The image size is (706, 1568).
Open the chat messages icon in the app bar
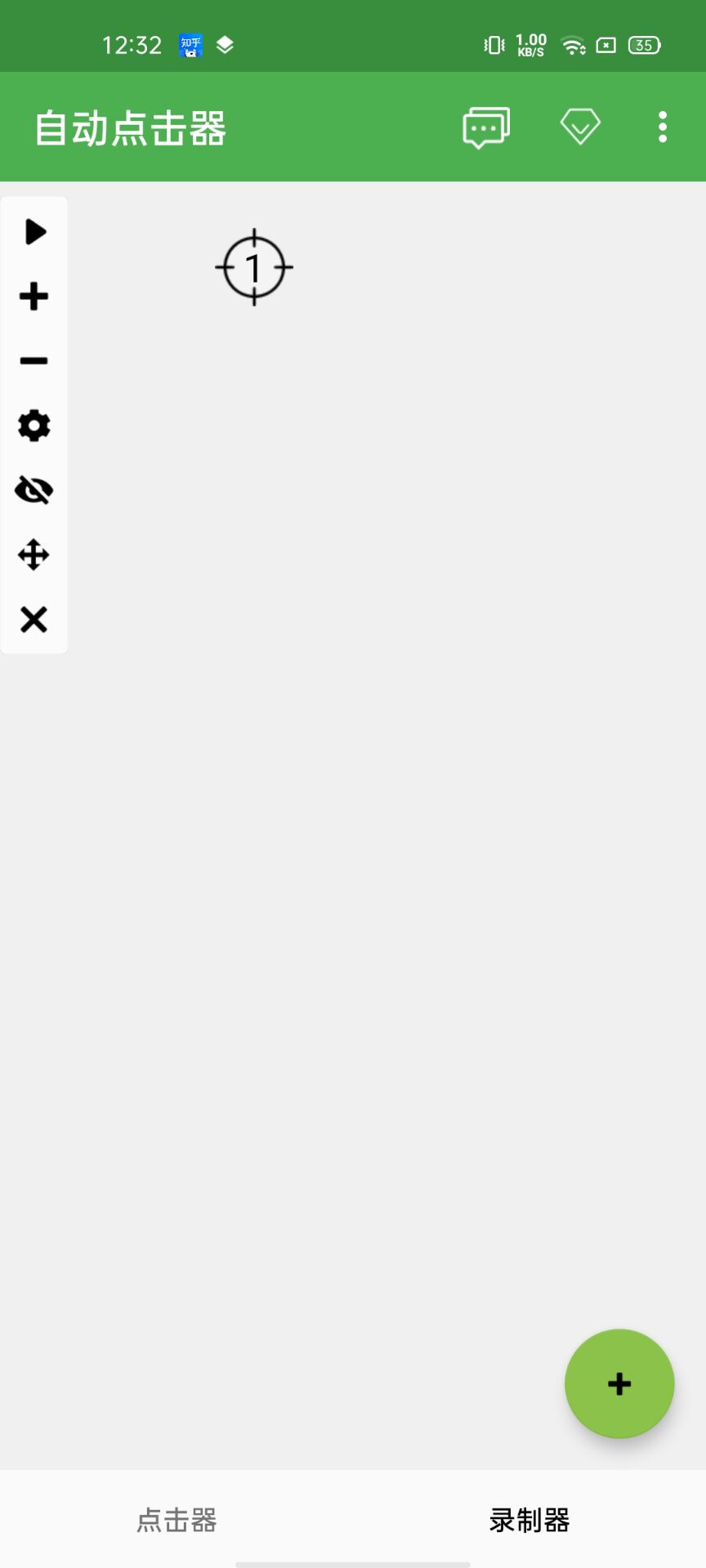click(x=486, y=127)
